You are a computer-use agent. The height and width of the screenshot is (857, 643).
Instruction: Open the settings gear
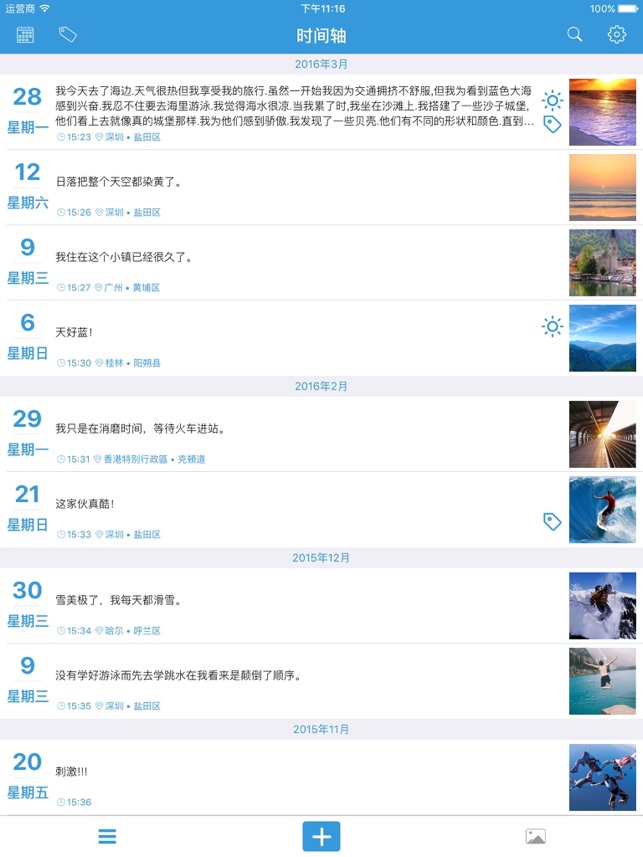[617, 35]
